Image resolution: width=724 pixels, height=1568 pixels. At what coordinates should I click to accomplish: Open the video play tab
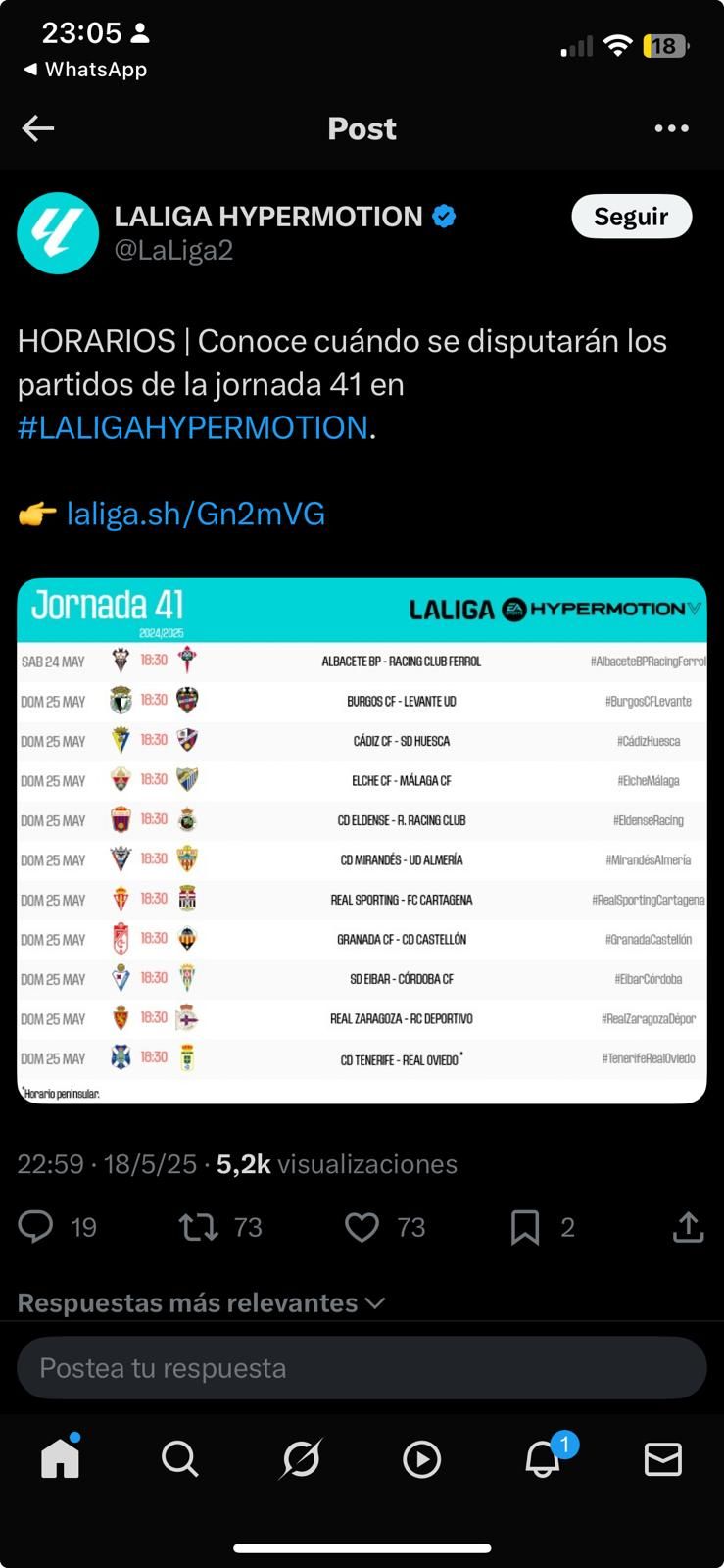tap(421, 1459)
